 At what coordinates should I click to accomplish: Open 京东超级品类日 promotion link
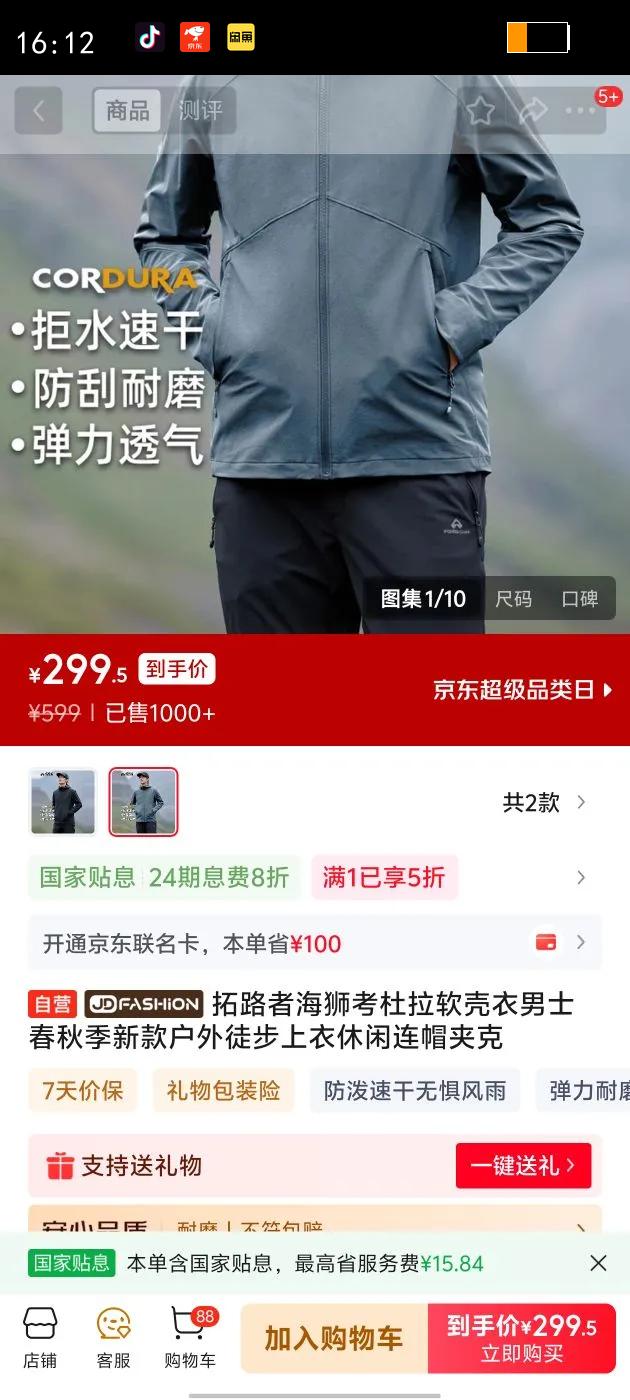coord(522,690)
